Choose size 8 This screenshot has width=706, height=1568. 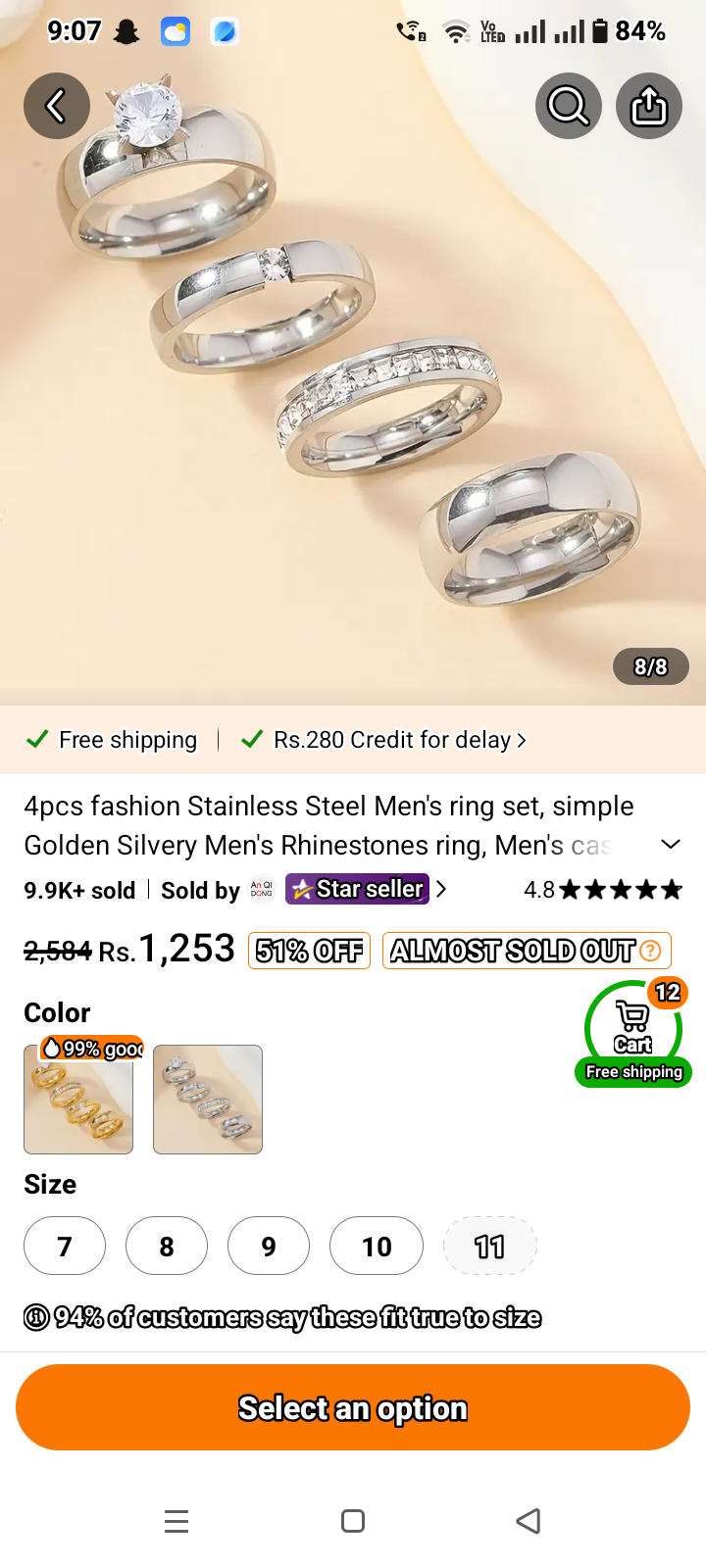point(167,1246)
